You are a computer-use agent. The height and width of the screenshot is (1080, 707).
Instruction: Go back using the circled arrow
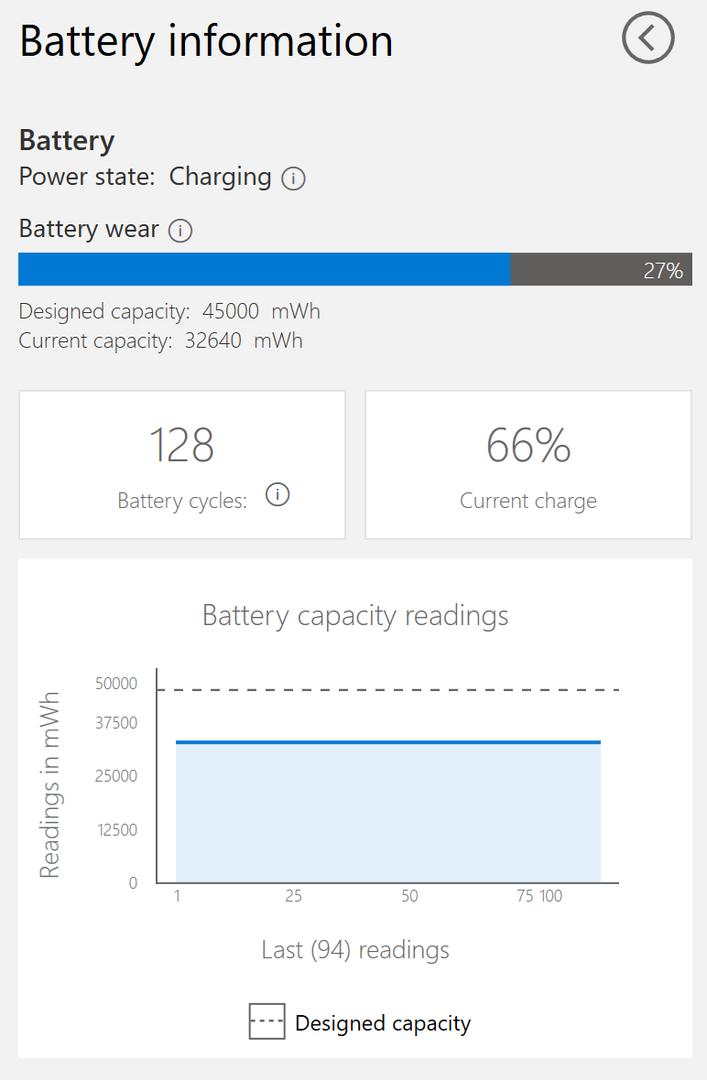point(647,39)
